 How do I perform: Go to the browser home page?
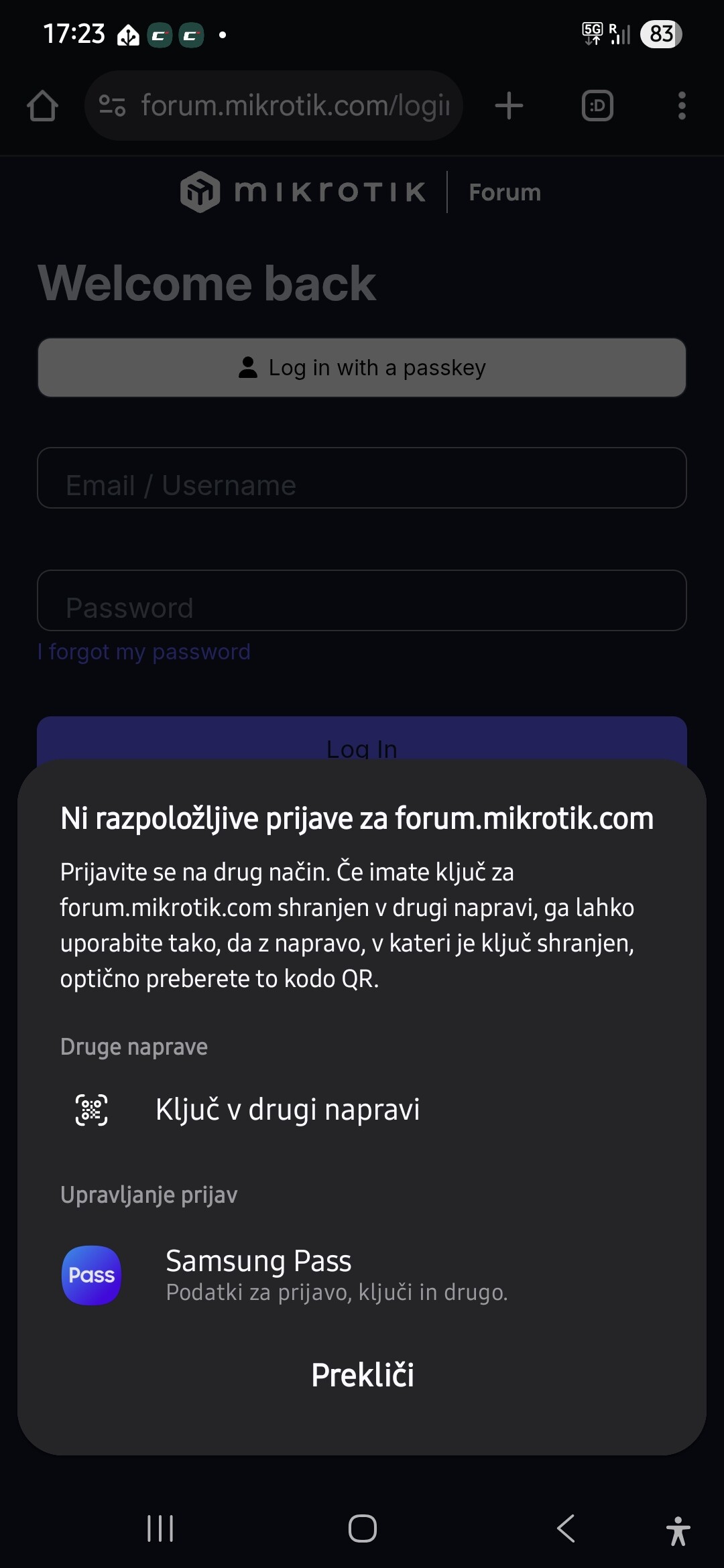(x=42, y=106)
